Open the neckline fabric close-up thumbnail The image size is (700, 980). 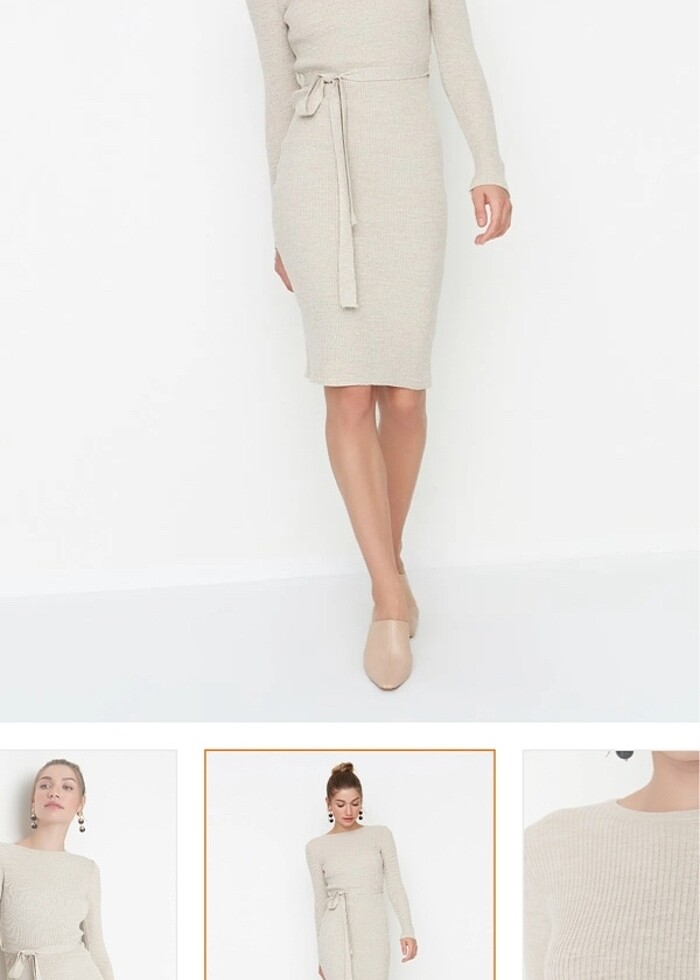pyautogui.click(x=612, y=865)
